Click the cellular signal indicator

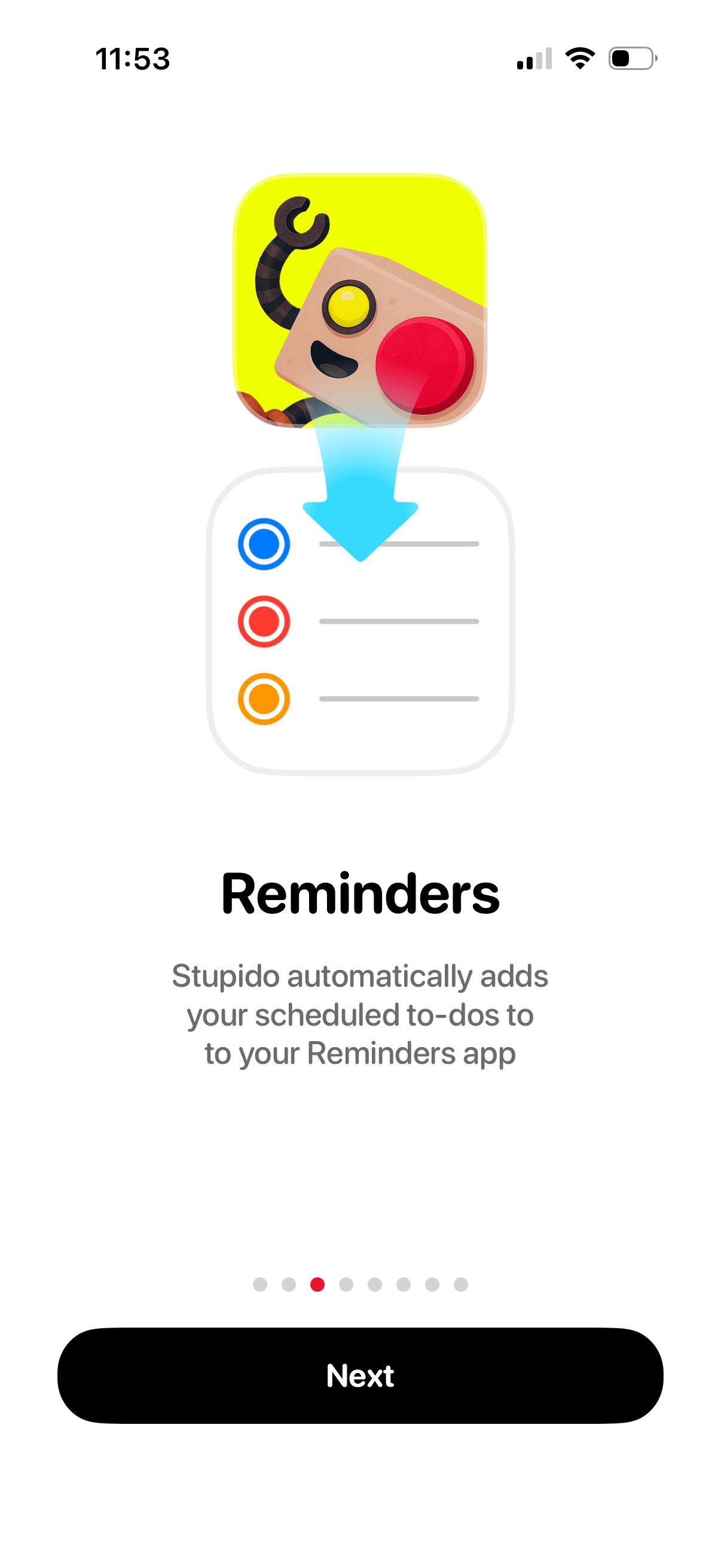(x=534, y=57)
